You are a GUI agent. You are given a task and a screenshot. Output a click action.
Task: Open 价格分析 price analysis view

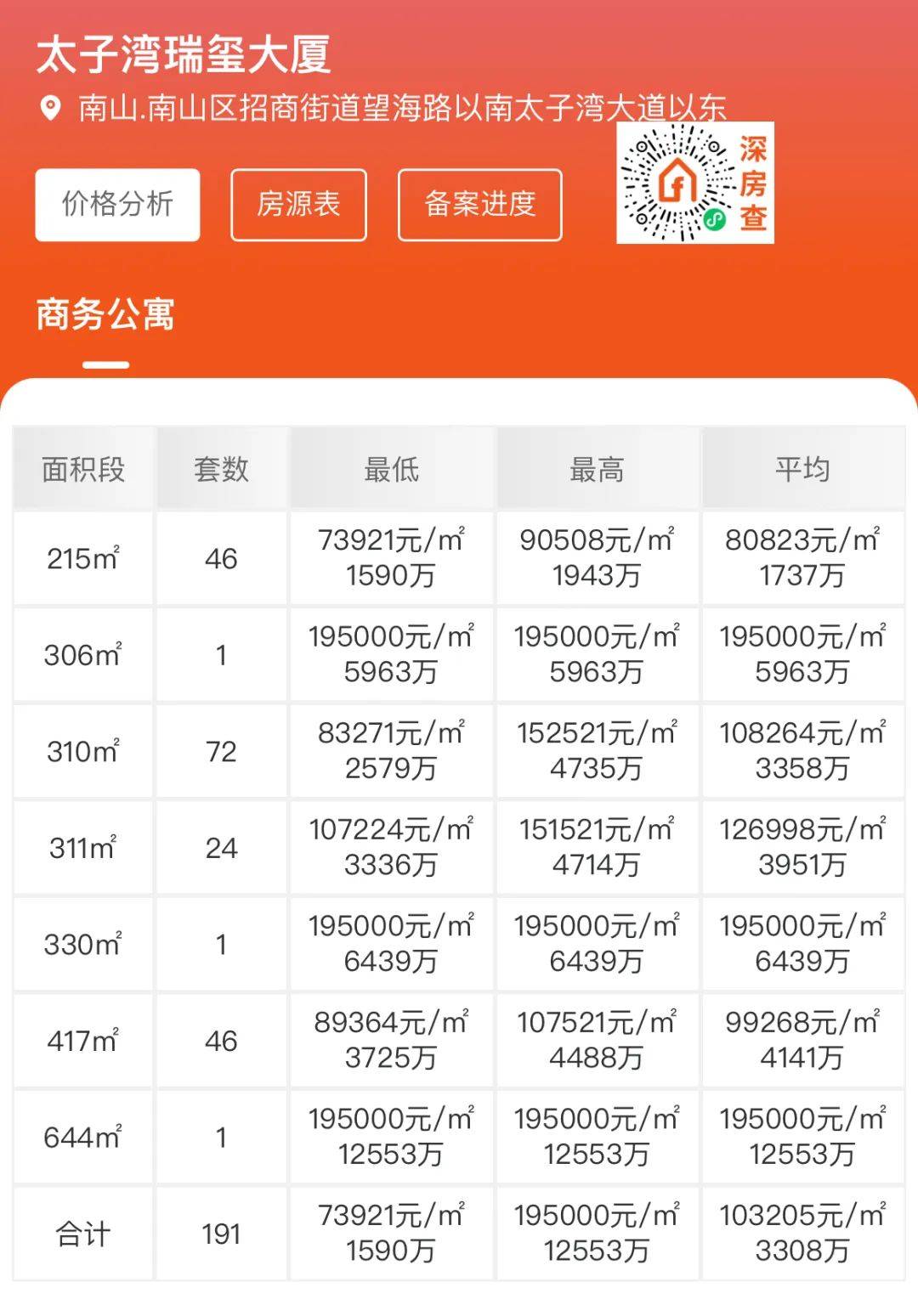[116, 203]
